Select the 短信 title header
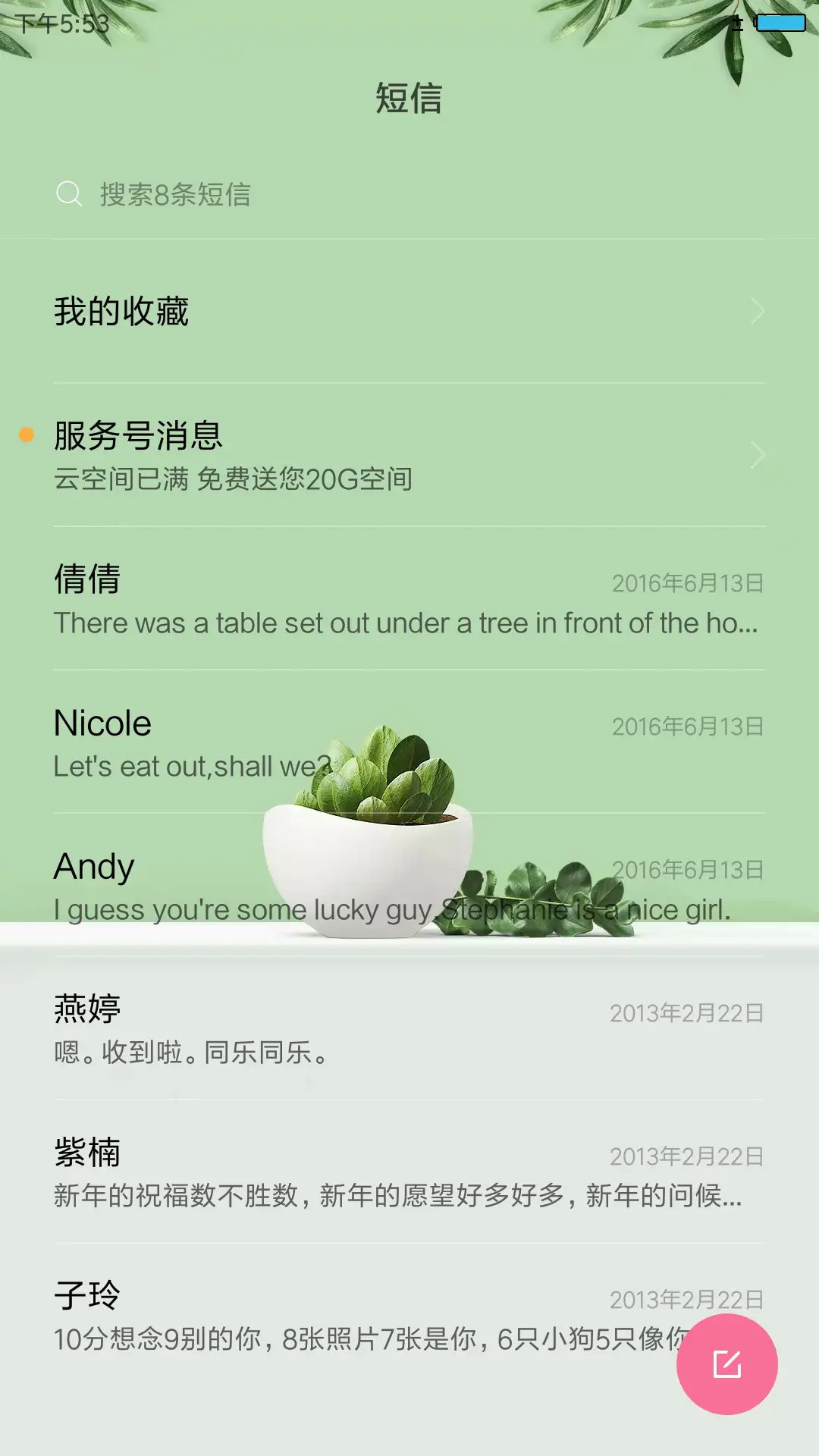The width and height of the screenshot is (819, 1456). click(x=409, y=99)
